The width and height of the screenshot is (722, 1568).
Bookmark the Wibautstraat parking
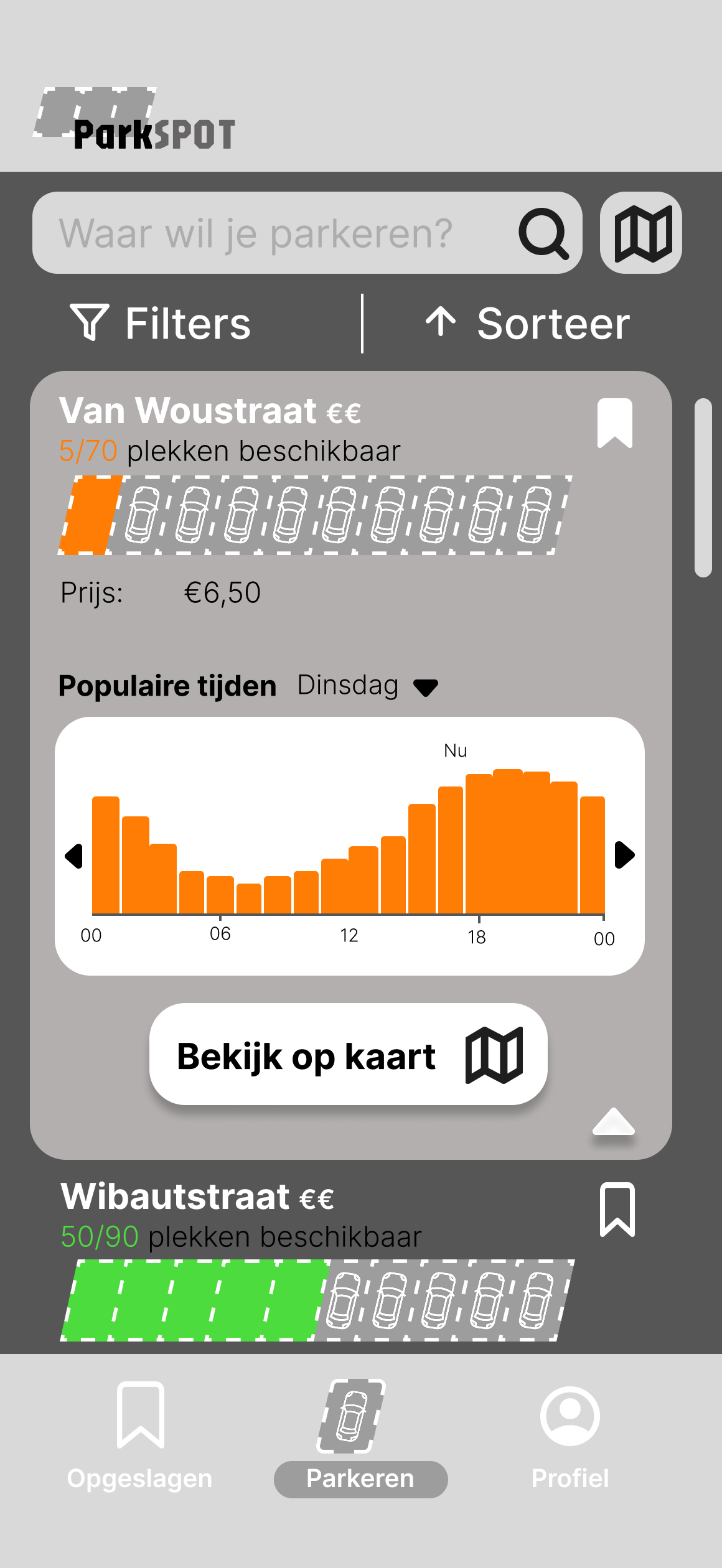617,1210
